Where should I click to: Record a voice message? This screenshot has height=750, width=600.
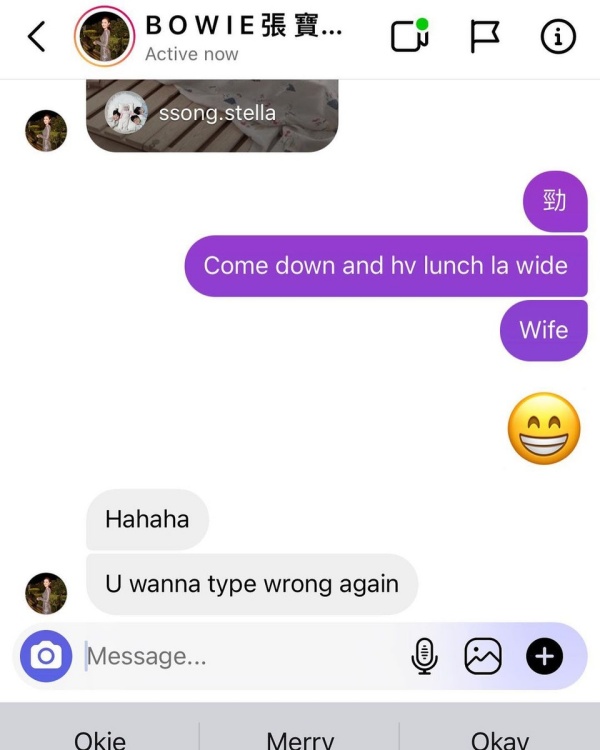tap(425, 656)
